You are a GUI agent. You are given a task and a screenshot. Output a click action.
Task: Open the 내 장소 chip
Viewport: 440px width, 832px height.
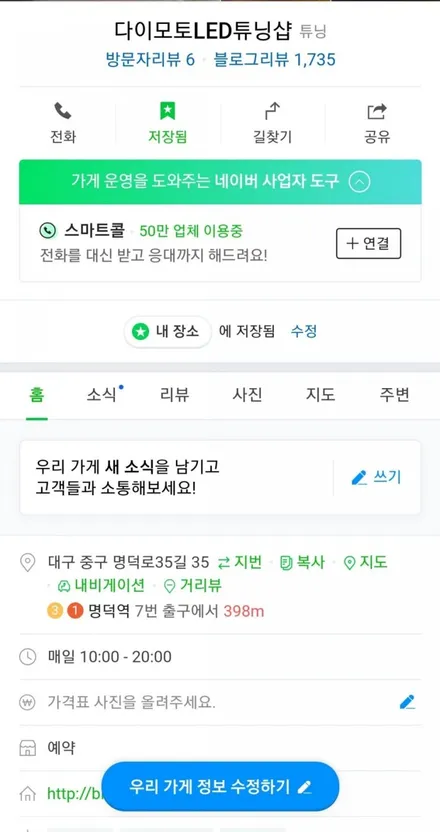[168, 332]
